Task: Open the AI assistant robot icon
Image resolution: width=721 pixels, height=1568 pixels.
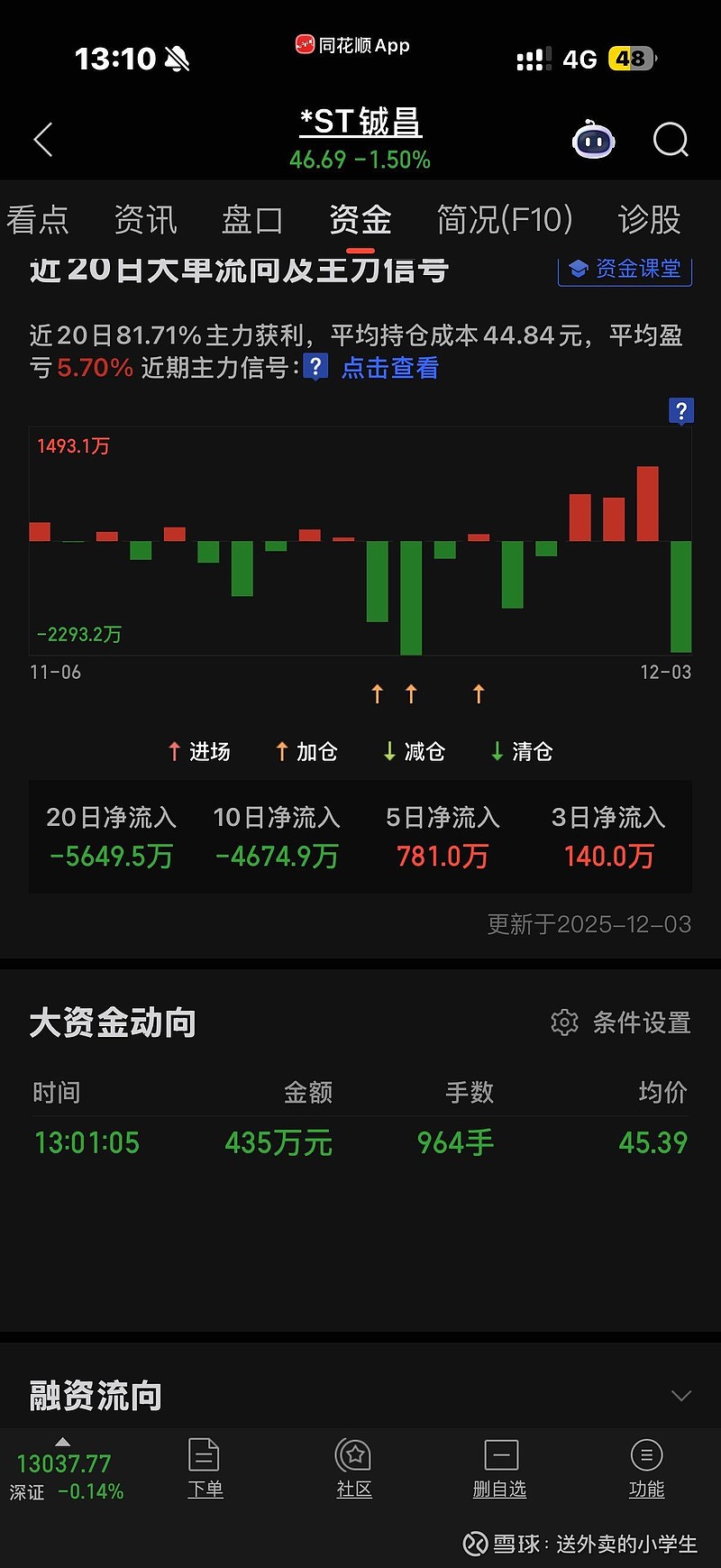Action: 594,140
